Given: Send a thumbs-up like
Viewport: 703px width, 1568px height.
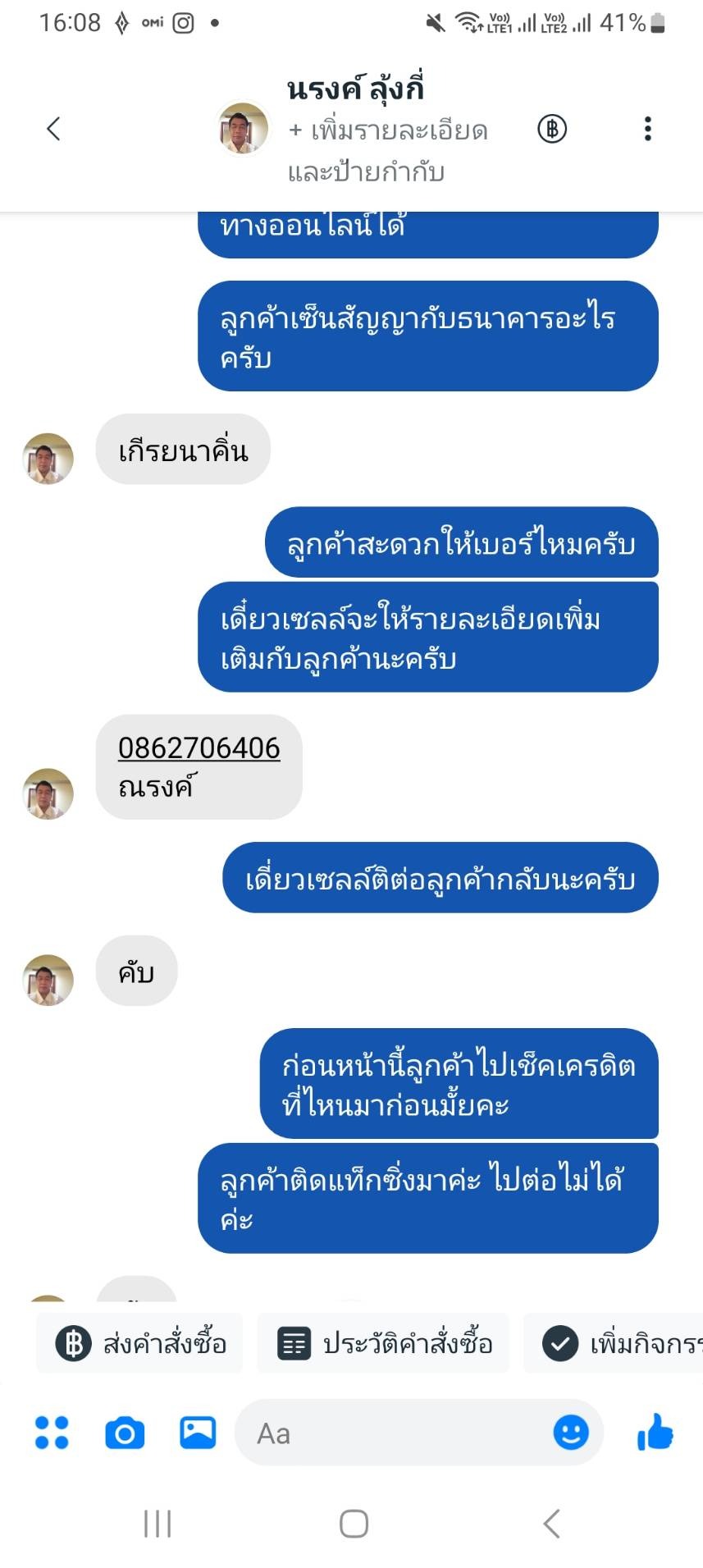Looking at the screenshot, I should (655, 1433).
